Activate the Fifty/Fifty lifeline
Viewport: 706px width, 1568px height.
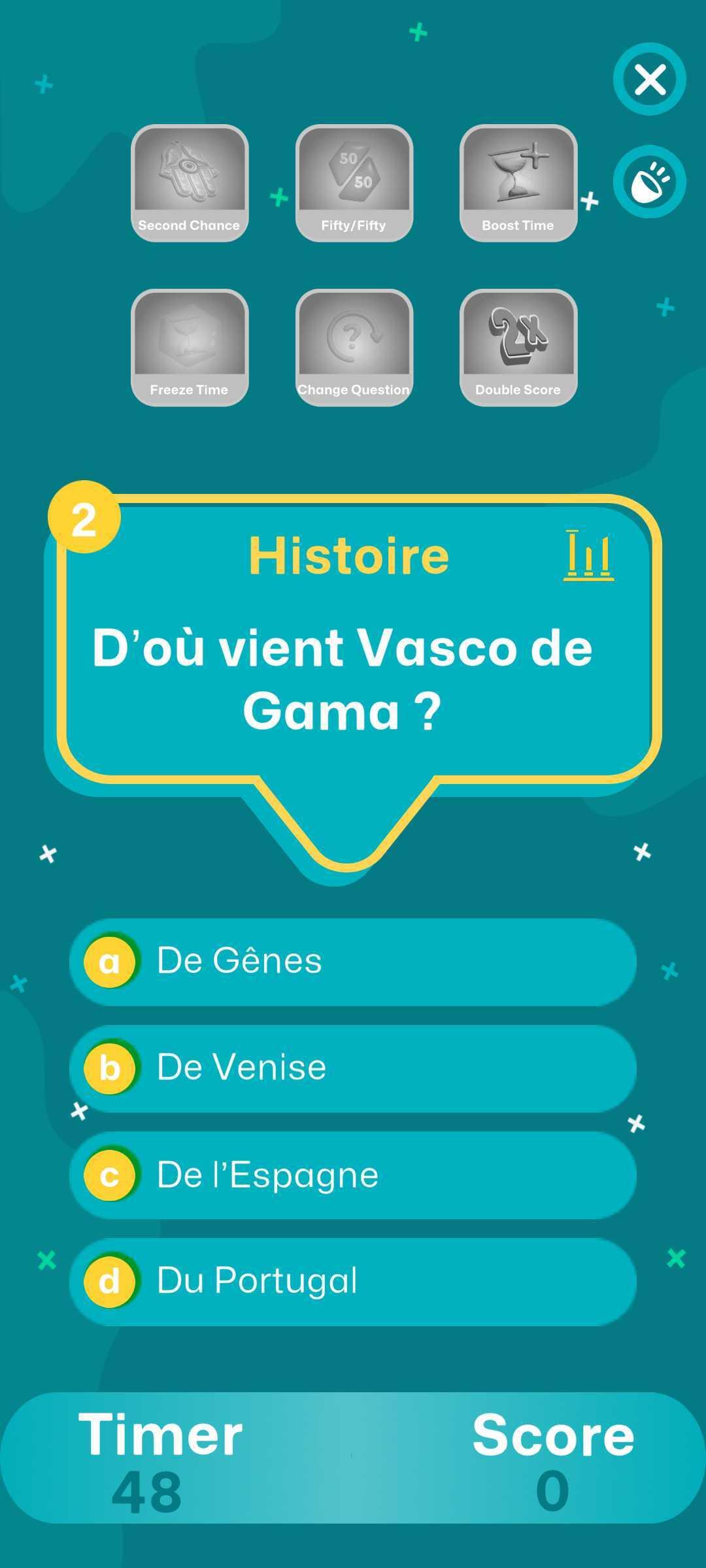pyautogui.click(x=354, y=183)
